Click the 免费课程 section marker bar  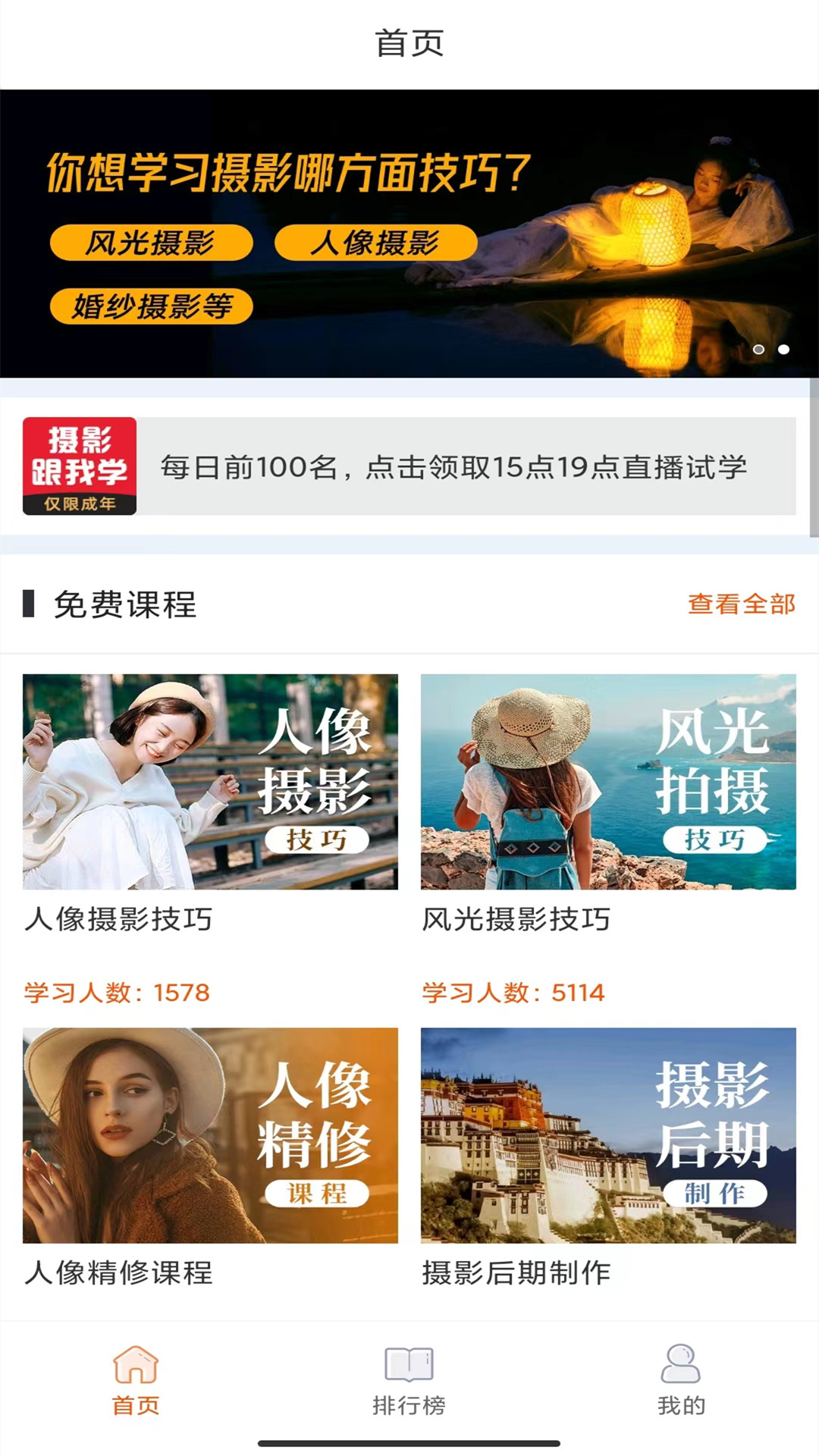(30, 604)
